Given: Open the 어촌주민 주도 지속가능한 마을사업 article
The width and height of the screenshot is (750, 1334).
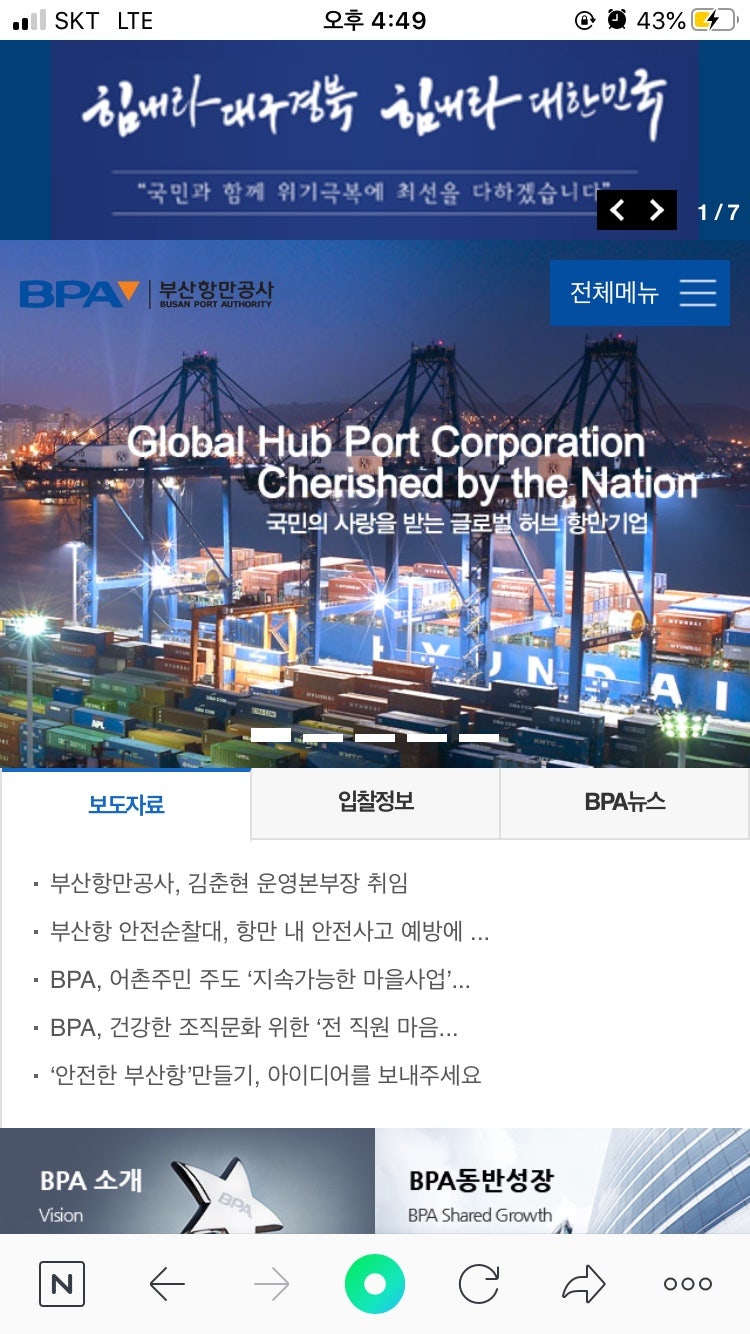Looking at the screenshot, I should click(260, 980).
